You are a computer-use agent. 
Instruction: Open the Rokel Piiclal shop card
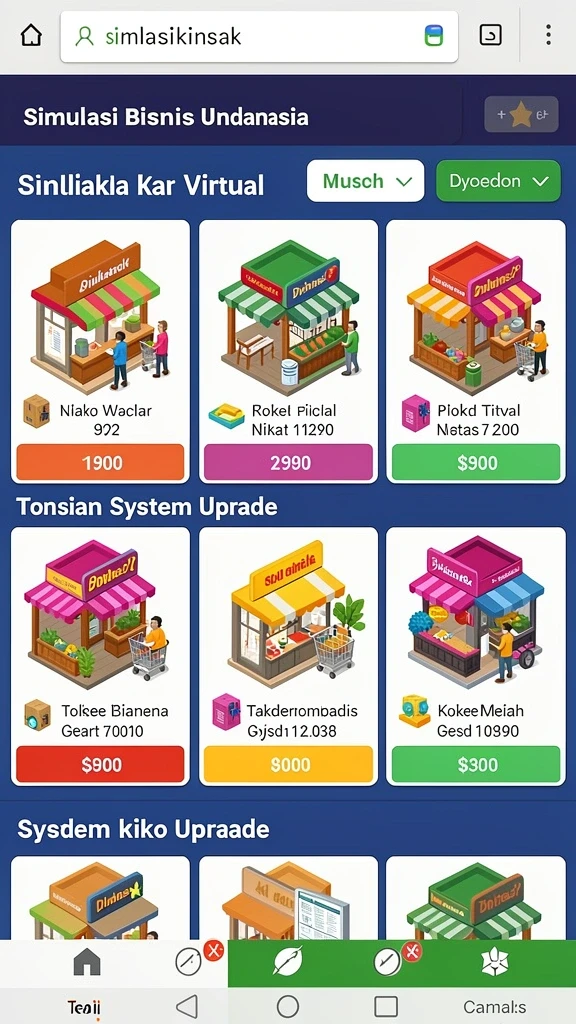[x=288, y=351]
